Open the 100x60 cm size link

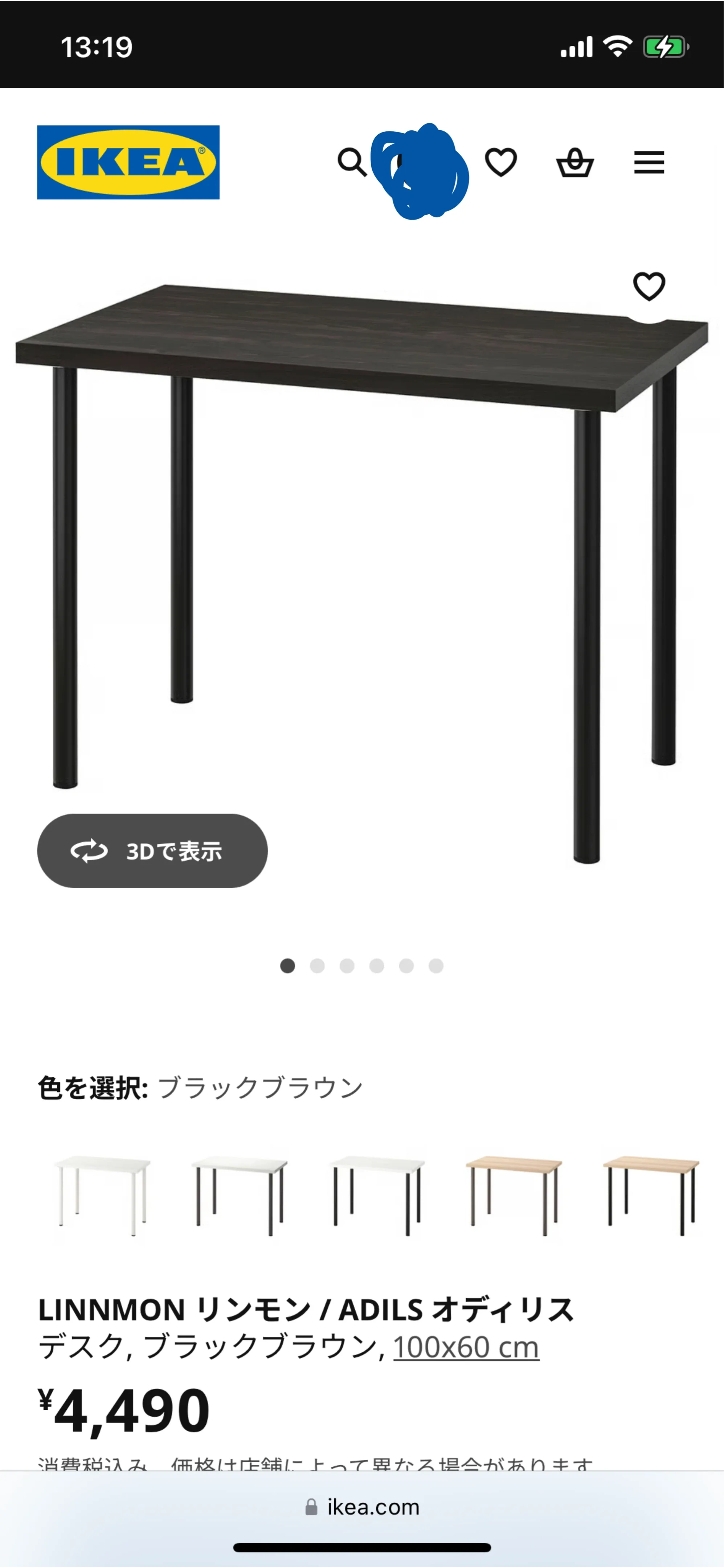click(x=466, y=1347)
